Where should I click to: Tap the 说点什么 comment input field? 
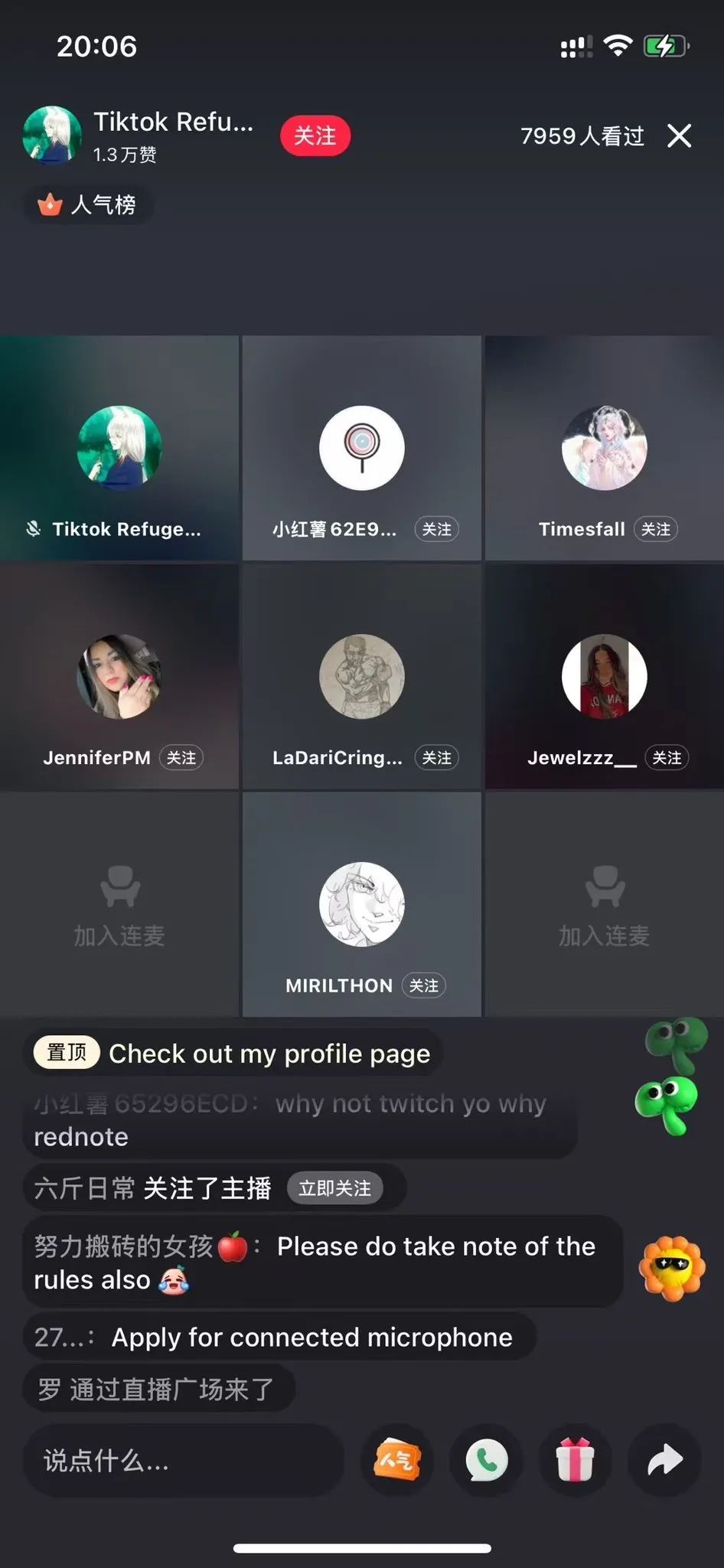[182, 1461]
